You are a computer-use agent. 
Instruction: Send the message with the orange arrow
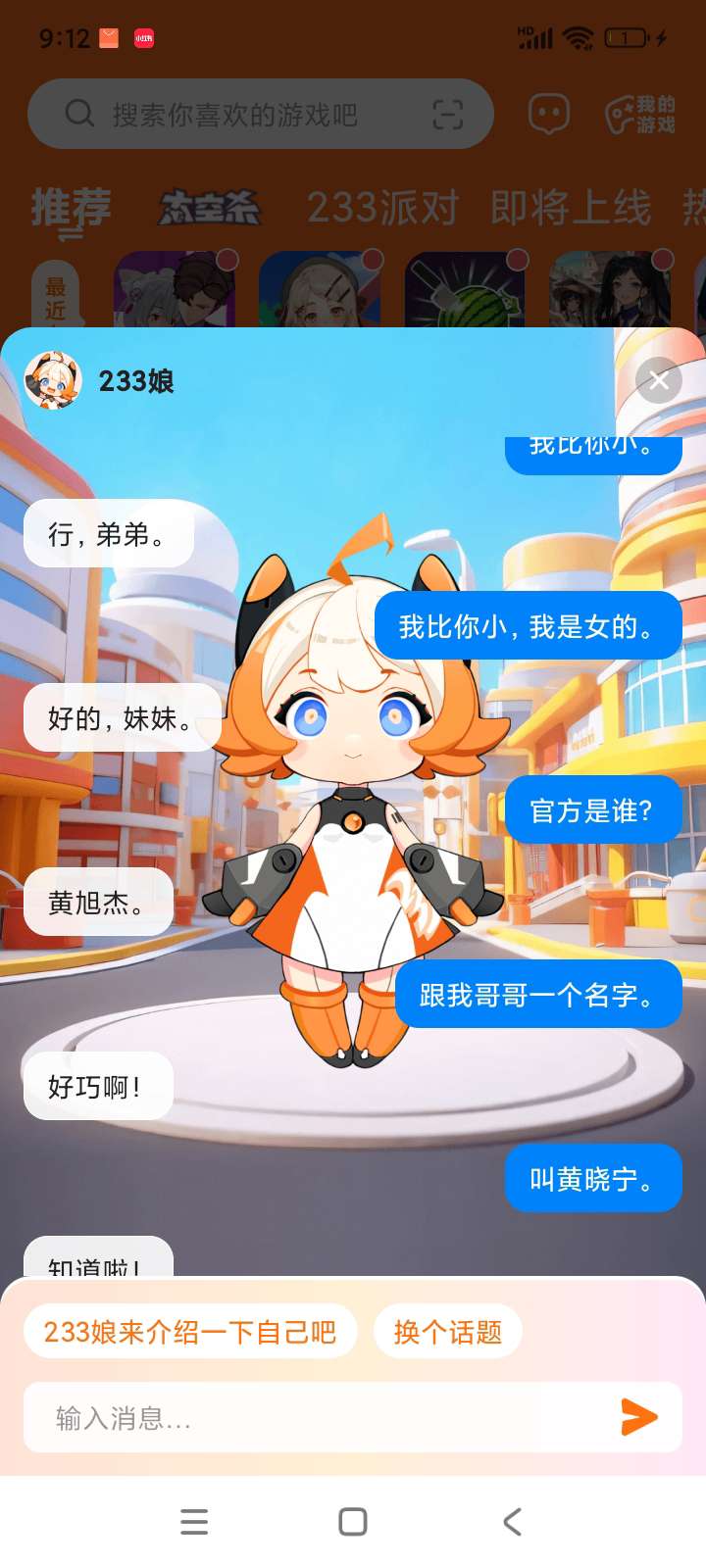tap(638, 1417)
